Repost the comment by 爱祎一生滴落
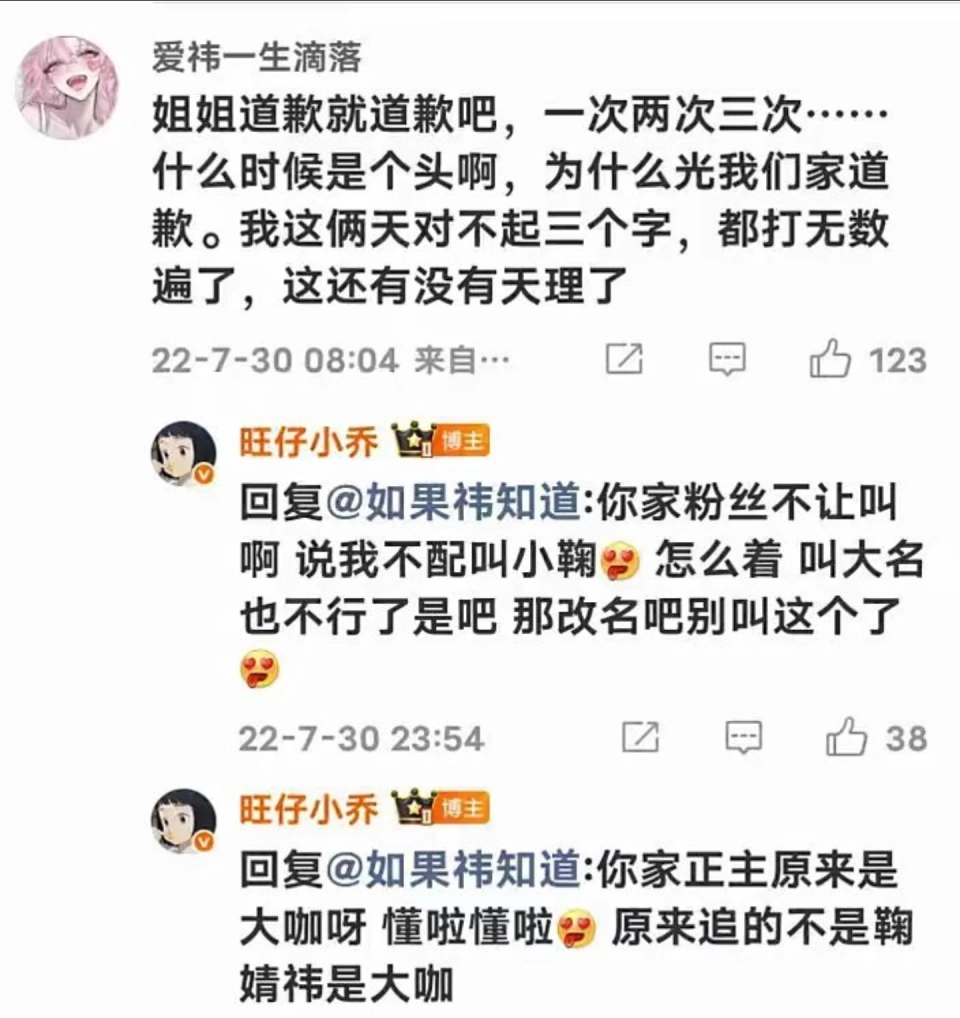This screenshot has width=960, height=1018. [624, 360]
